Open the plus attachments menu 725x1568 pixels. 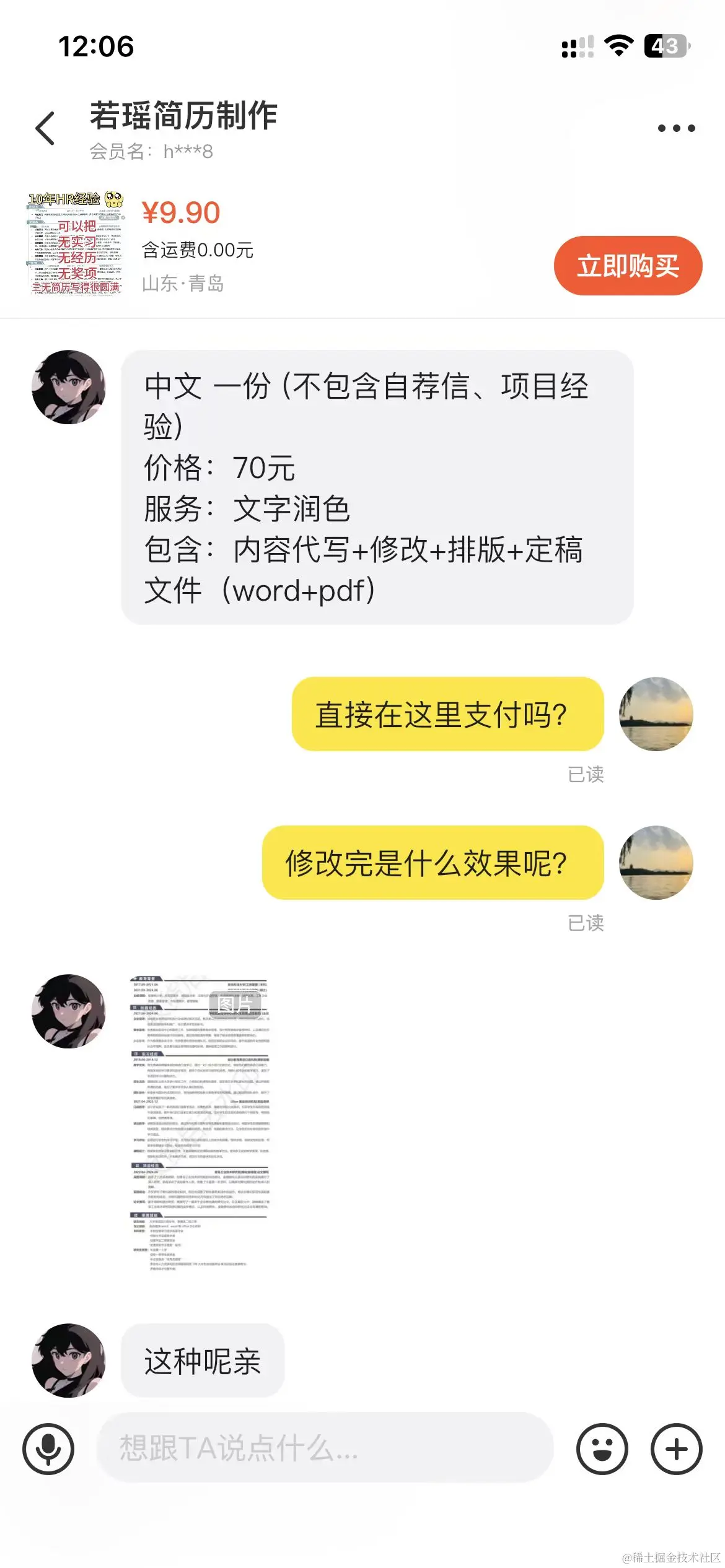point(676,1449)
